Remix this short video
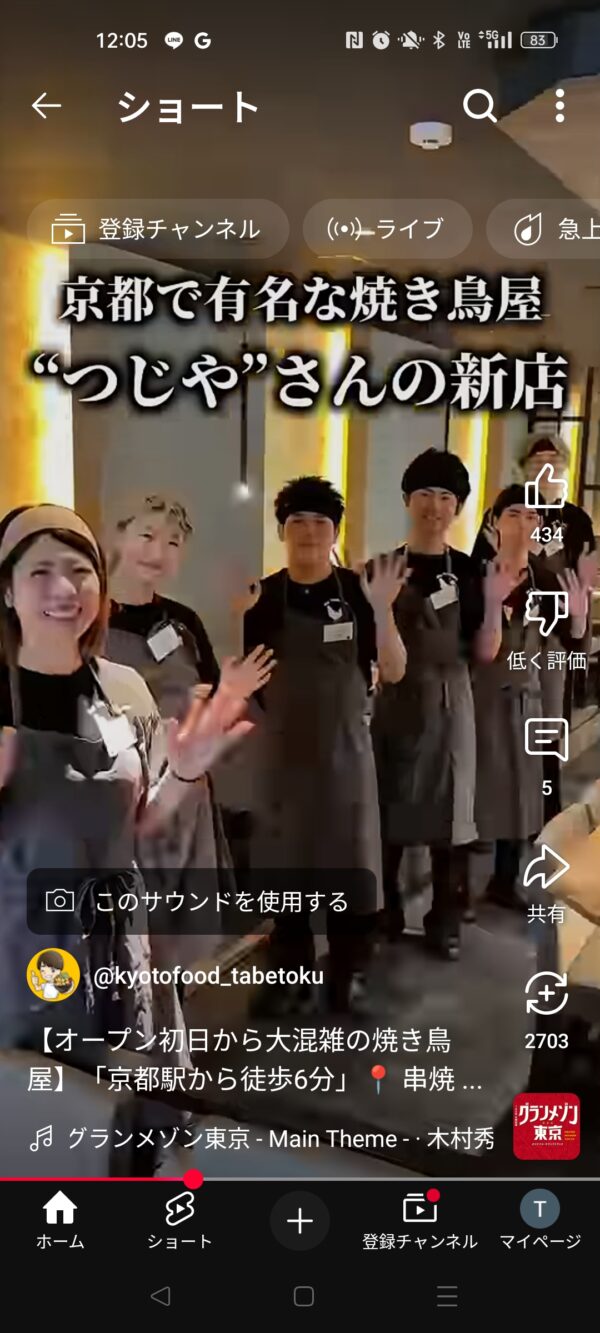The height and width of the screenshot is (1333, 600). tap(546, 994)
